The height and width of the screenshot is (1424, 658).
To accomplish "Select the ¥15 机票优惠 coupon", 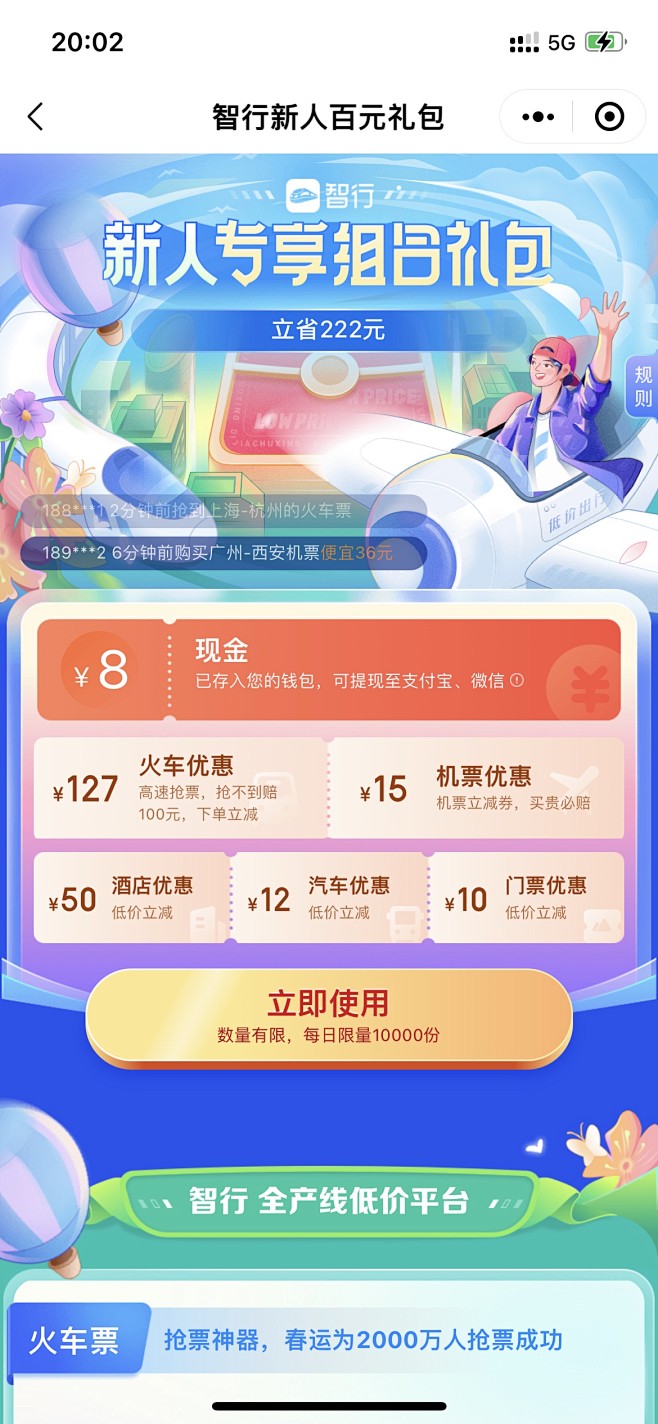I will coord(476,788).
